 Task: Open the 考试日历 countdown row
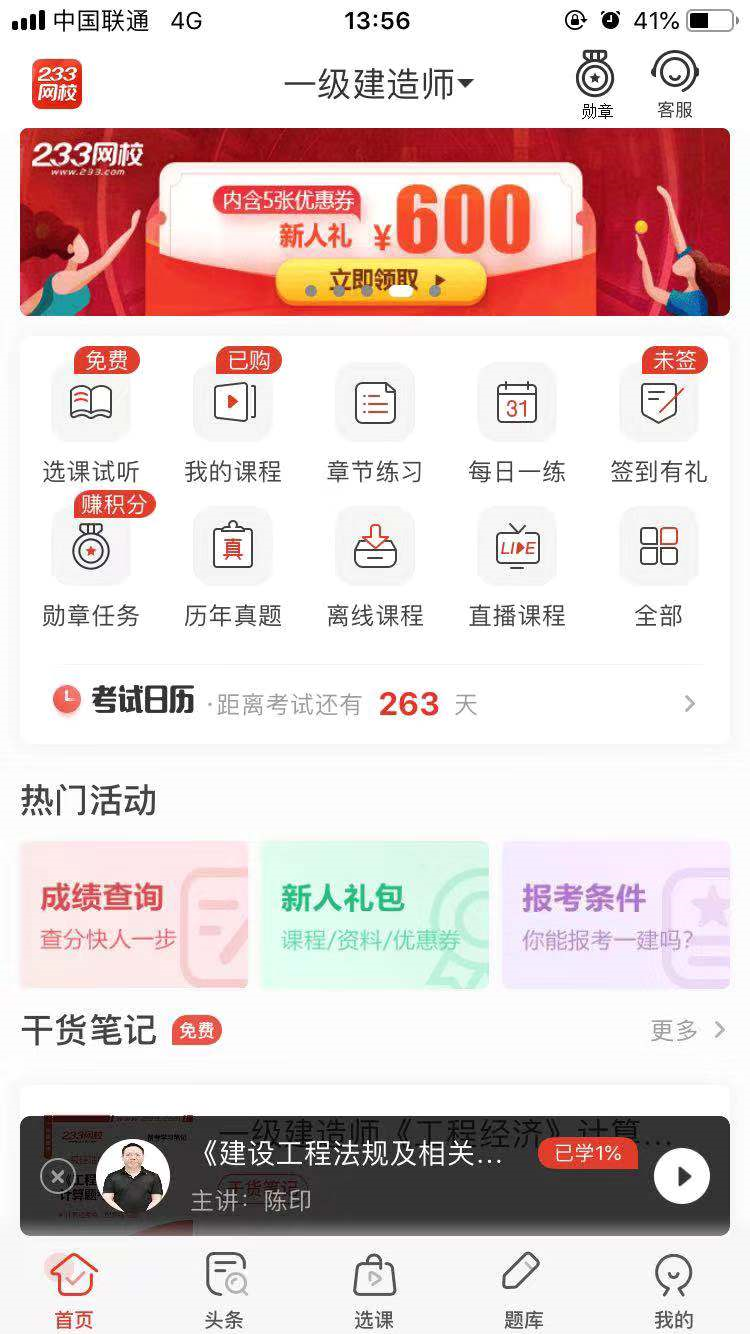point(375,704)
